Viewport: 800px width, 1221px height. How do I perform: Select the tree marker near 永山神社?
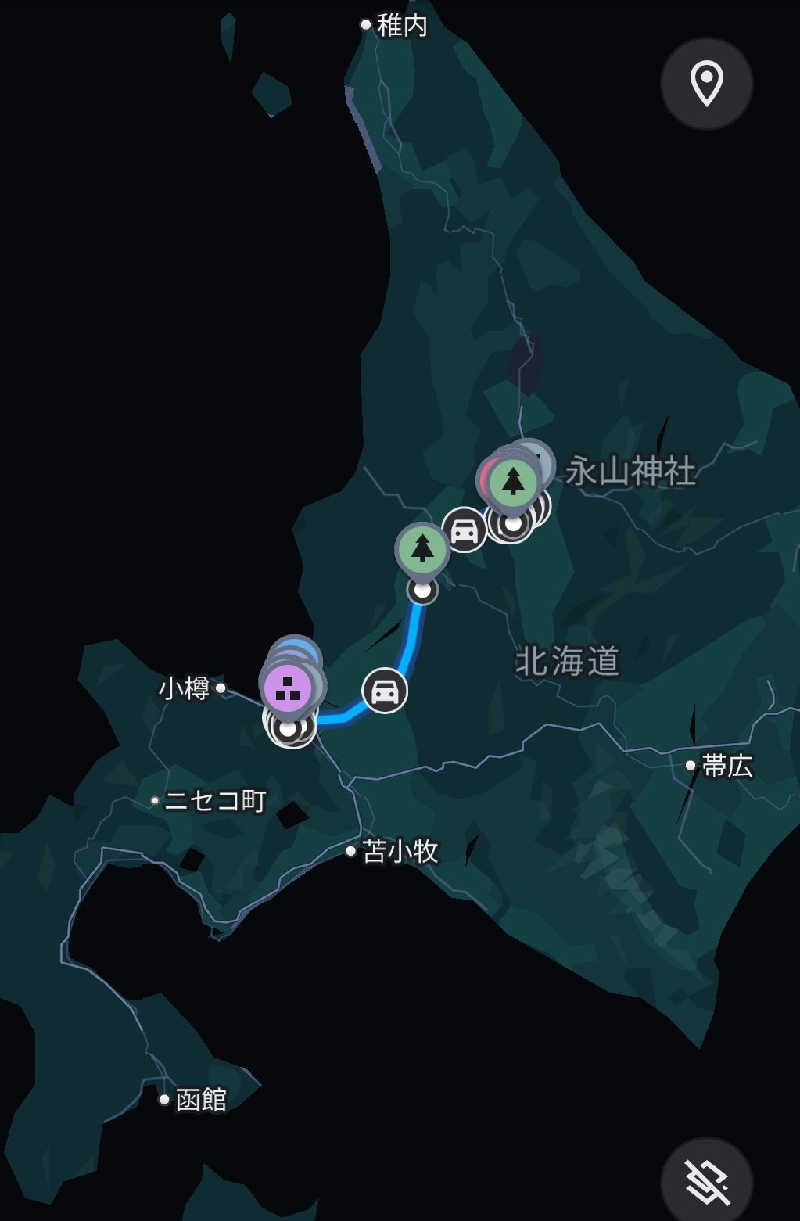point(514,481)
